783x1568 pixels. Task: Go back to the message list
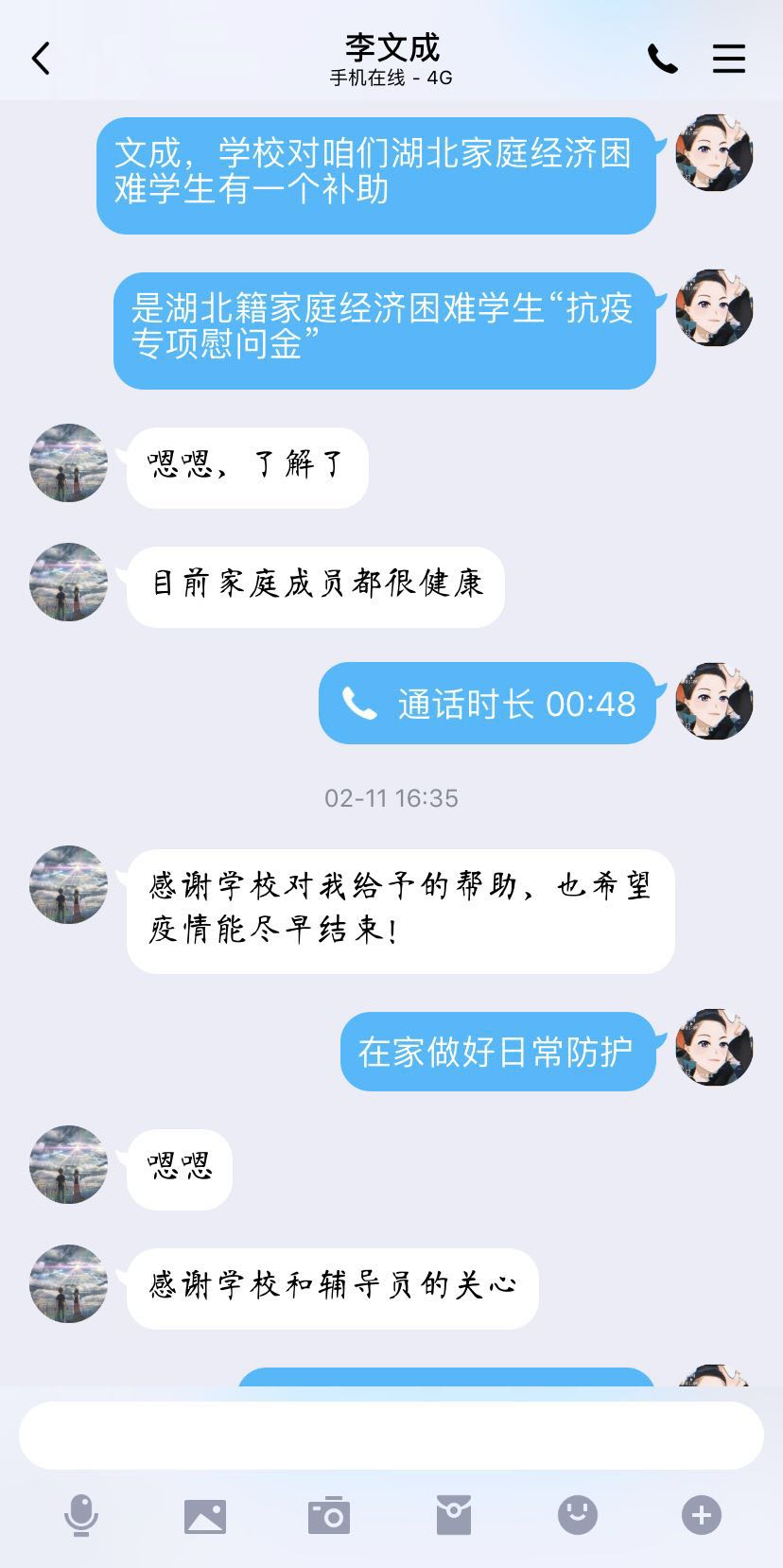pos(41,59)
